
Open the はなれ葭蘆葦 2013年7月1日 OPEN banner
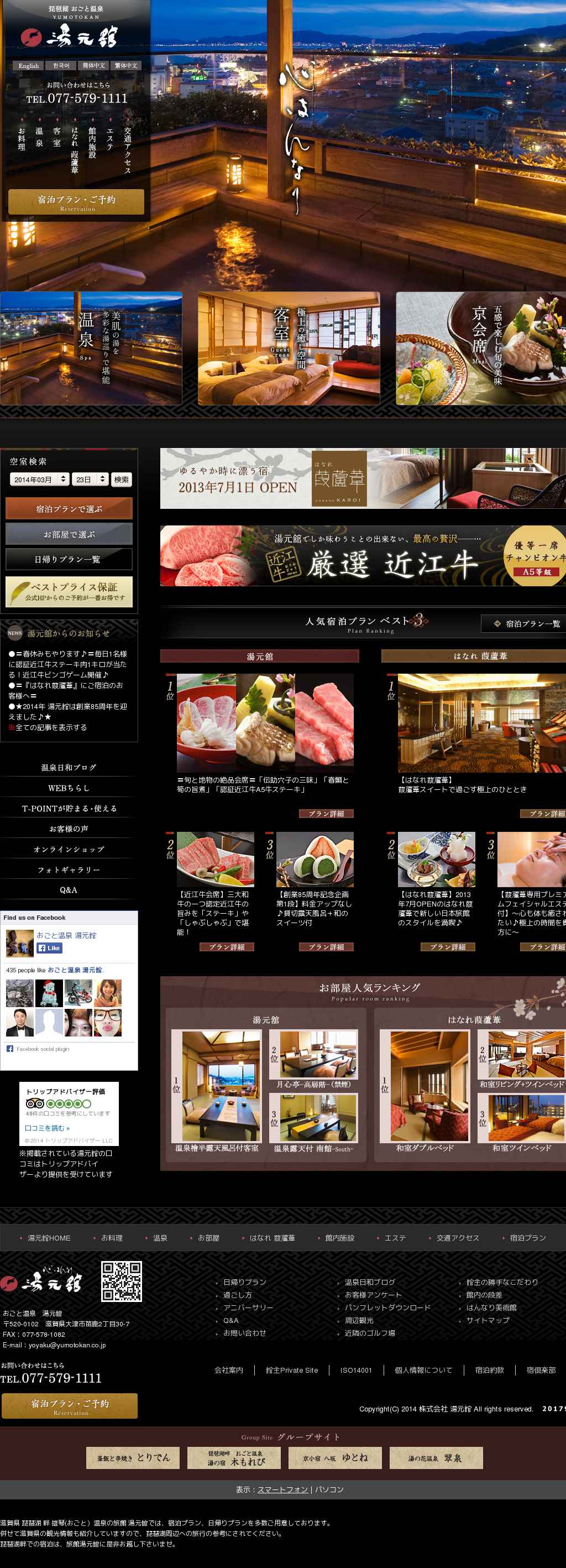pos(363,478)
